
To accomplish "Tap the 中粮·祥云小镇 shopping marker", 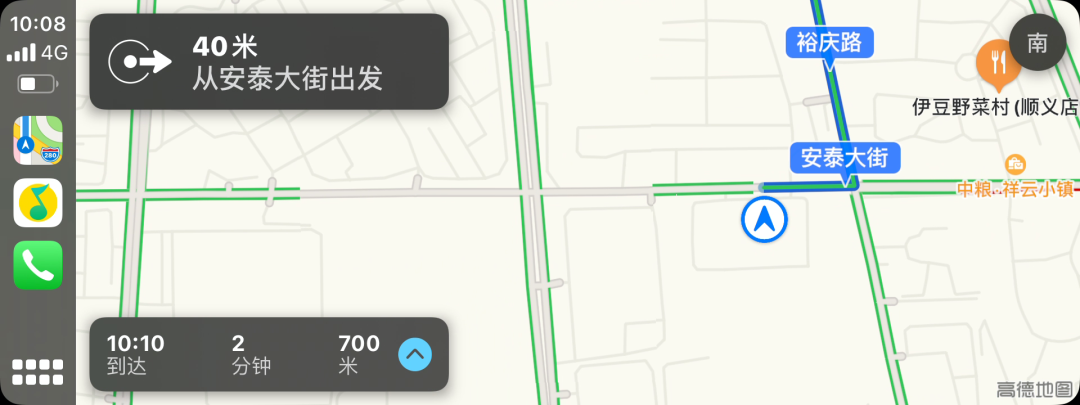I will [1014, 164].
